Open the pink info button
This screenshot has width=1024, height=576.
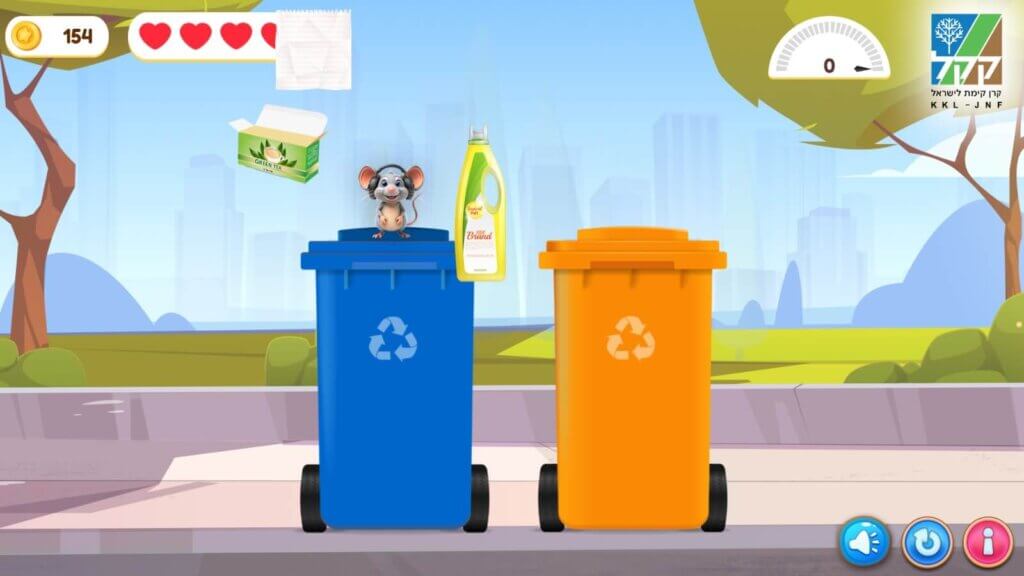(x=987, y=542)
